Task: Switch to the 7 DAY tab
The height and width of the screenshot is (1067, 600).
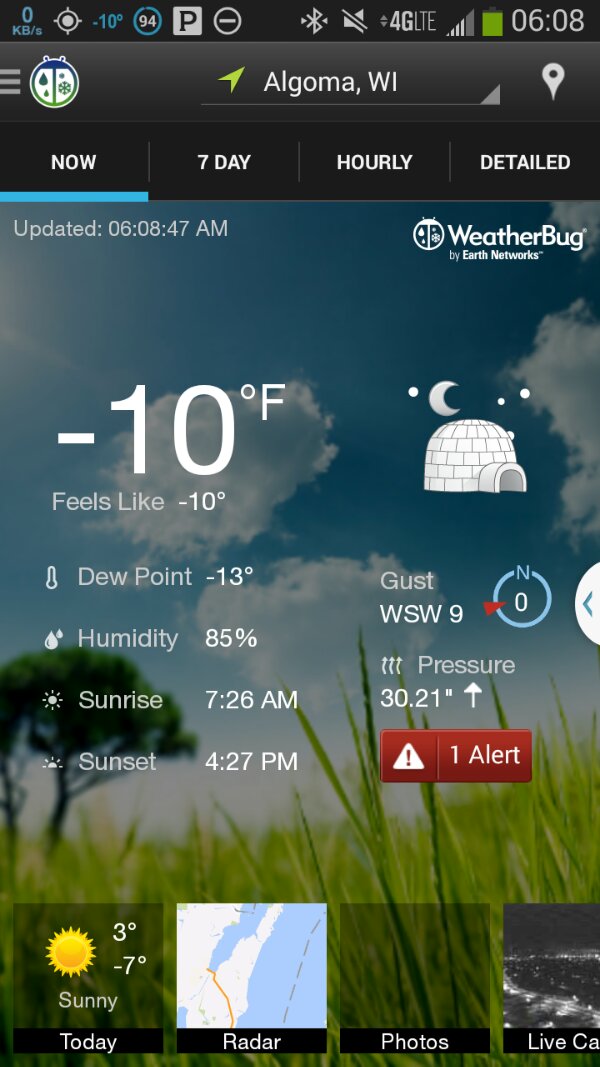Action: pos(224,162)
